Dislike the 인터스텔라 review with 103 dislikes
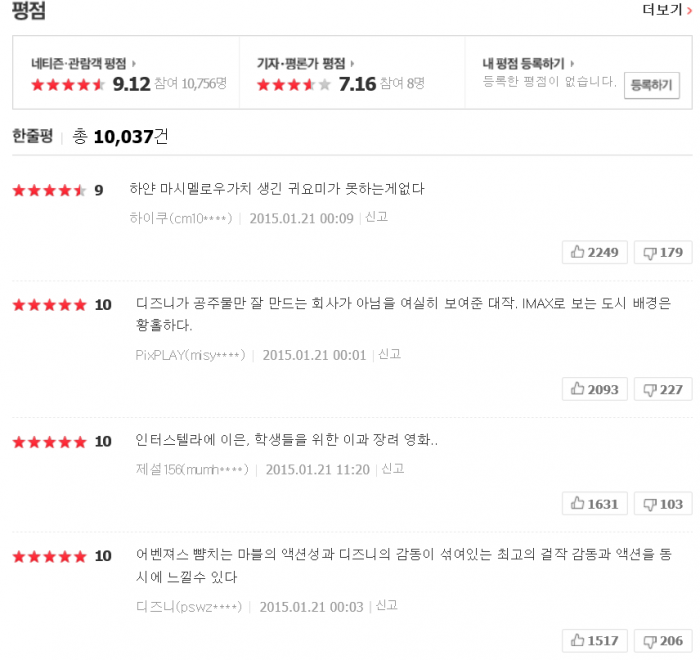This screenshot has width=700, height=660. (663, 504)
